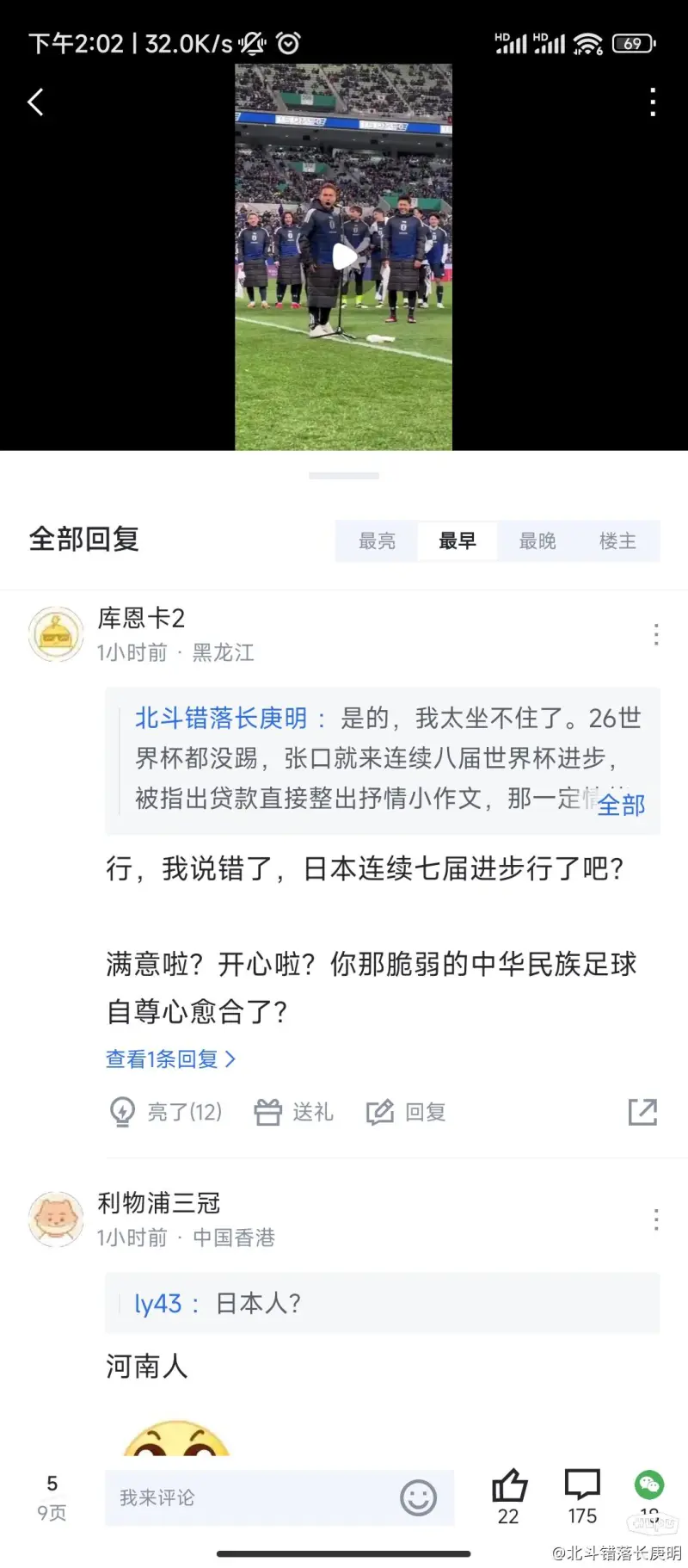Open the emoji picker in the comment box
Screen dimensions: 688x1568
[418, 1498]
